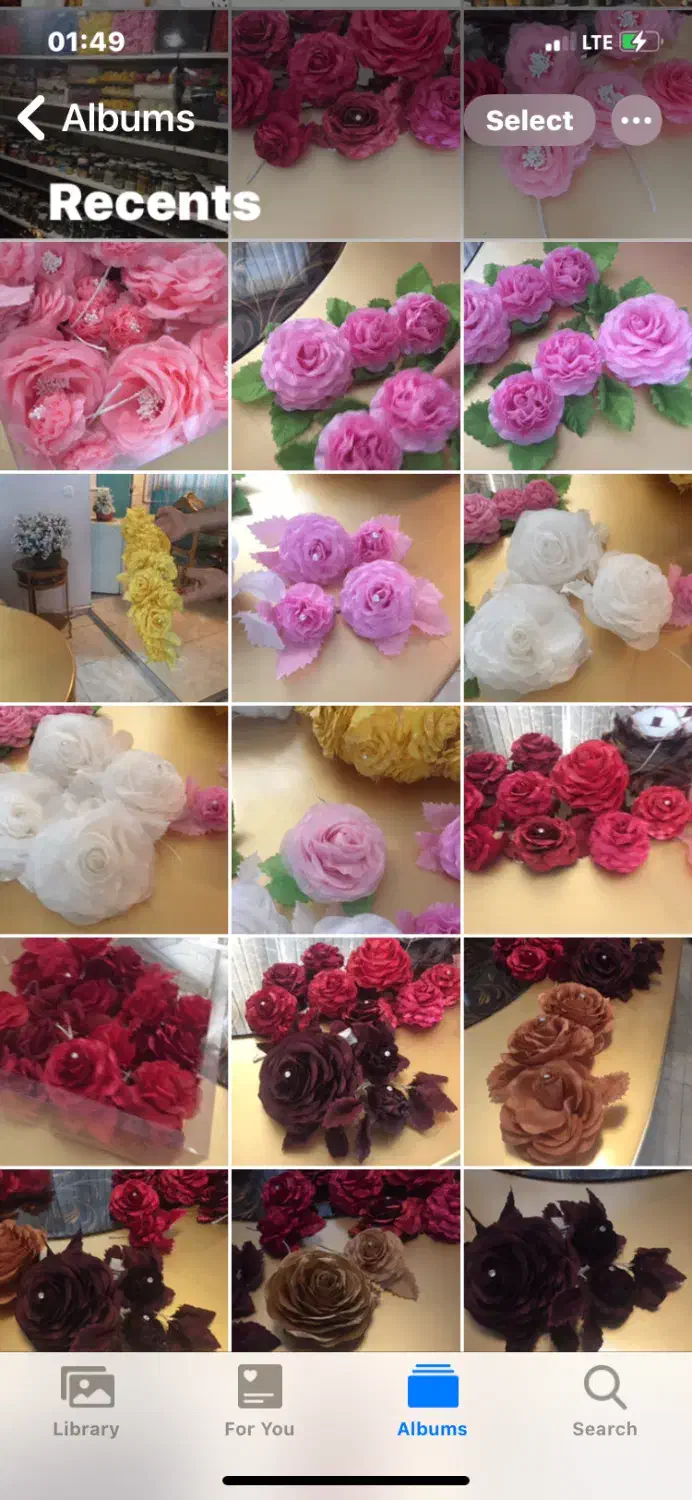Image resolution: width=692 pixels, height=1500 pixels.
Task: Open photo of pink roses with pink leaves
Action: [x=346, y=587]
